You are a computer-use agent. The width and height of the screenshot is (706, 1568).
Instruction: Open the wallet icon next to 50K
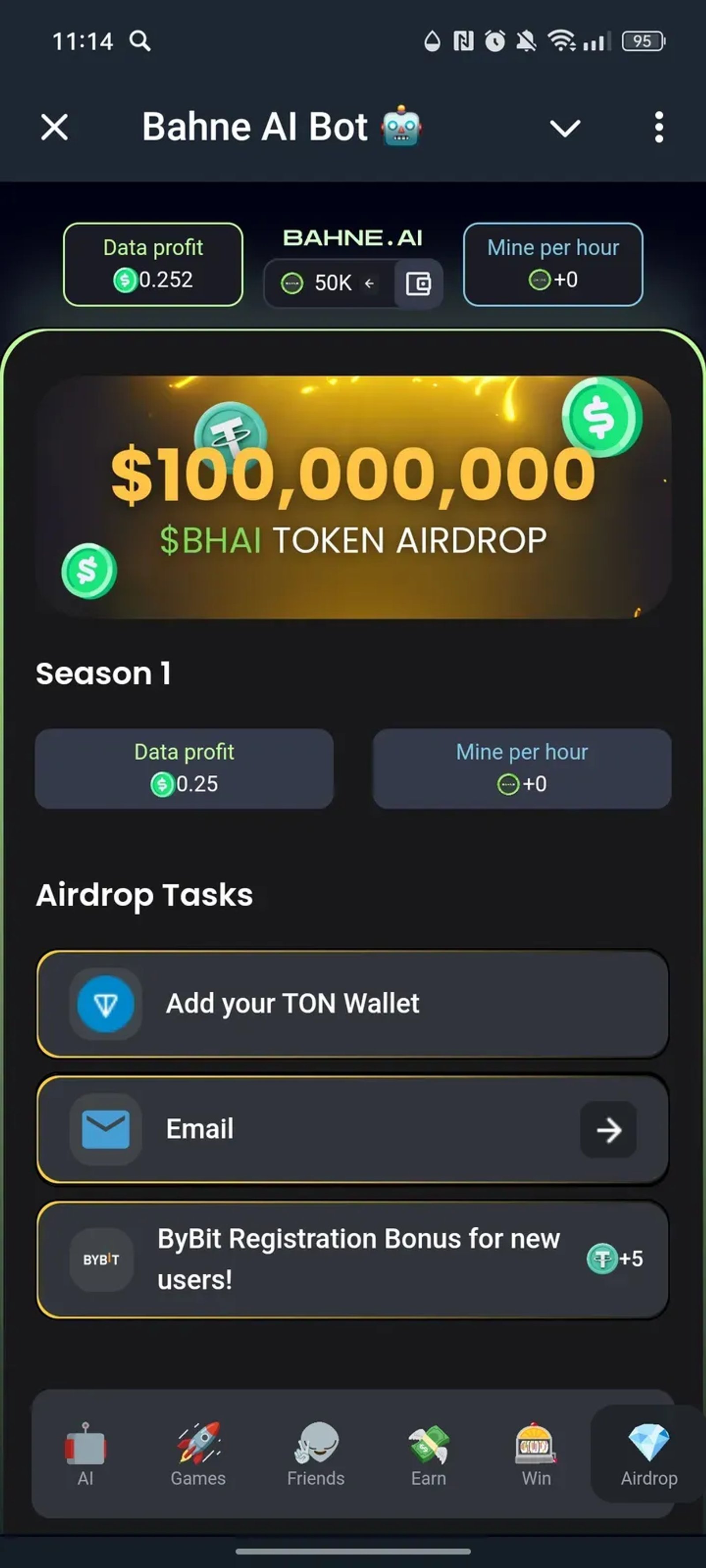pos(418,284)
